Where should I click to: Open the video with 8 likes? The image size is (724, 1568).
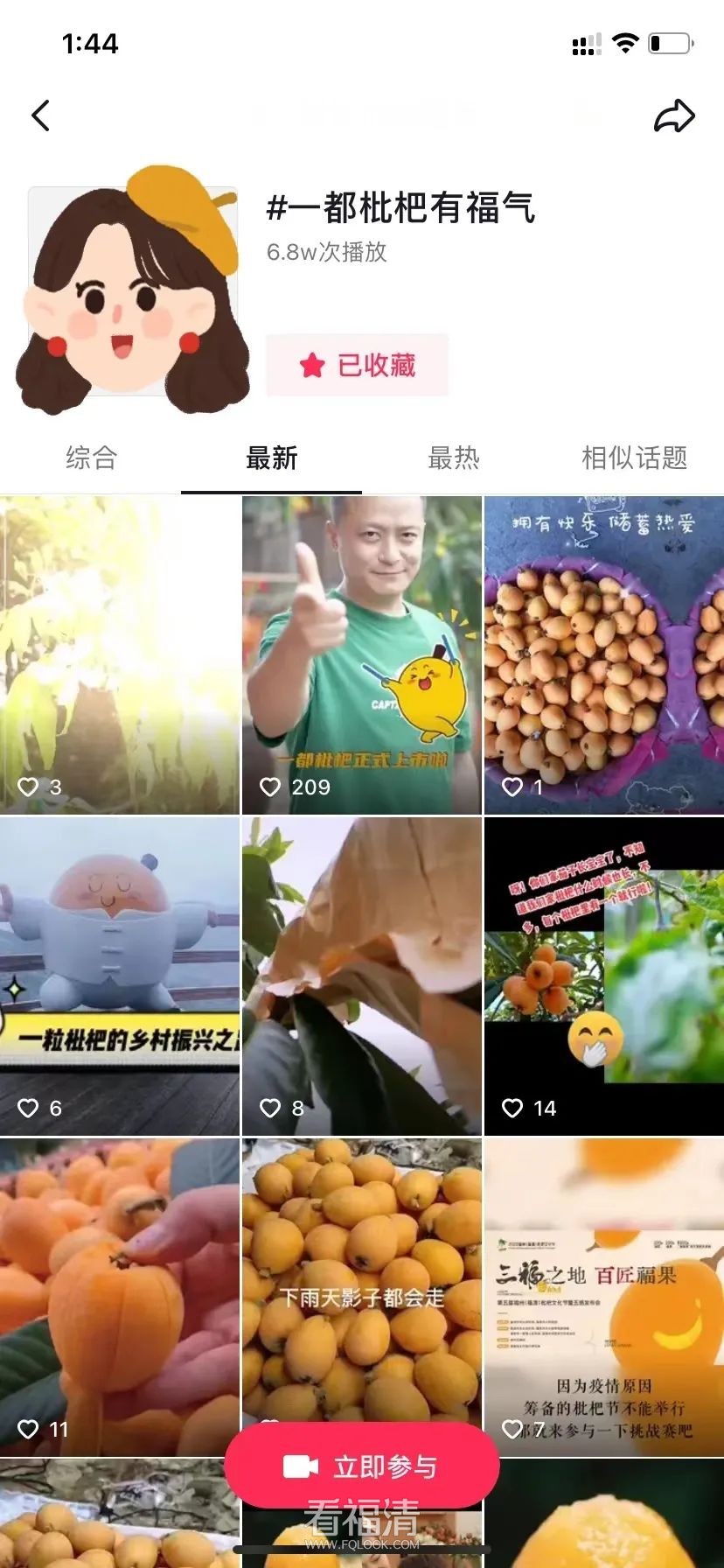(361, 976)
